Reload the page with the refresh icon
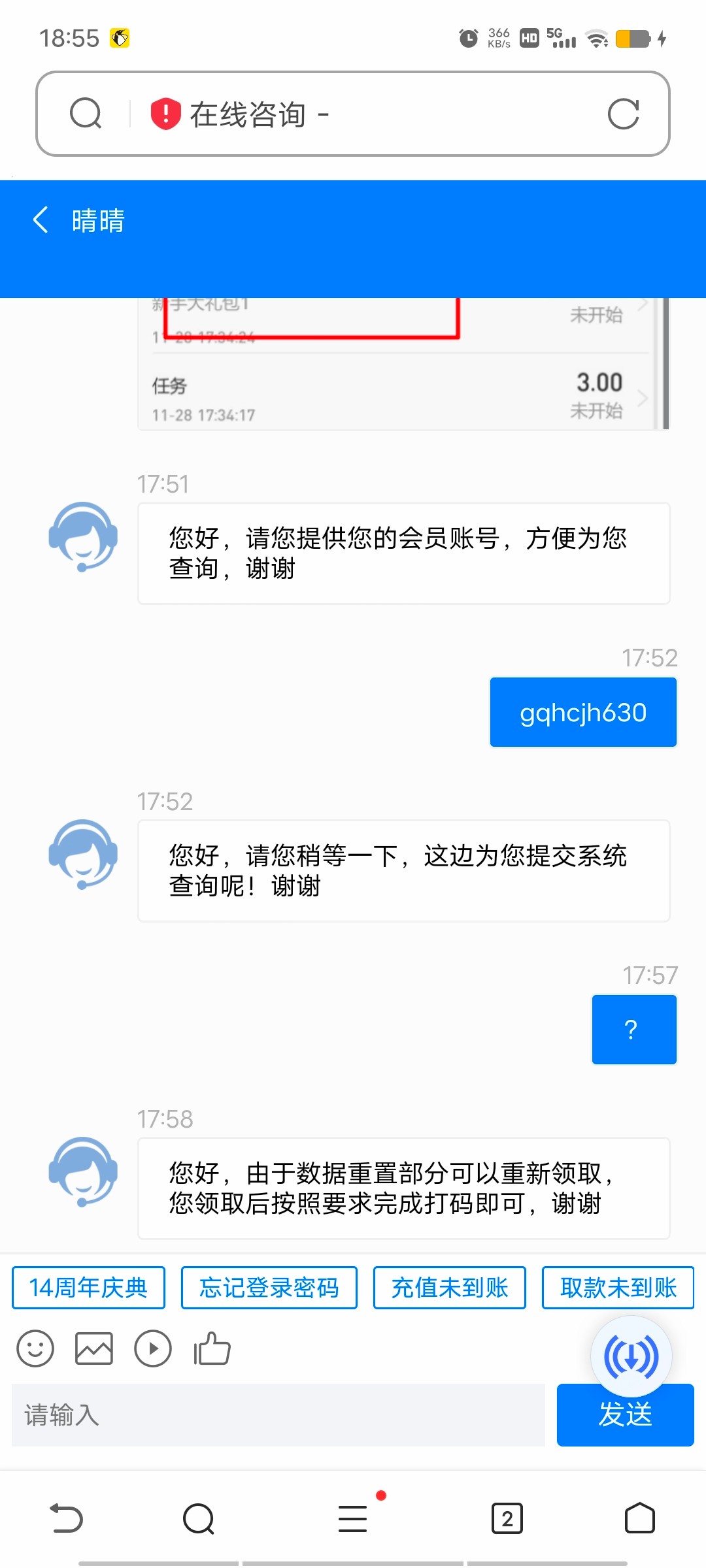The width and height of the screenshot is (706, 1568). [623, 114]
